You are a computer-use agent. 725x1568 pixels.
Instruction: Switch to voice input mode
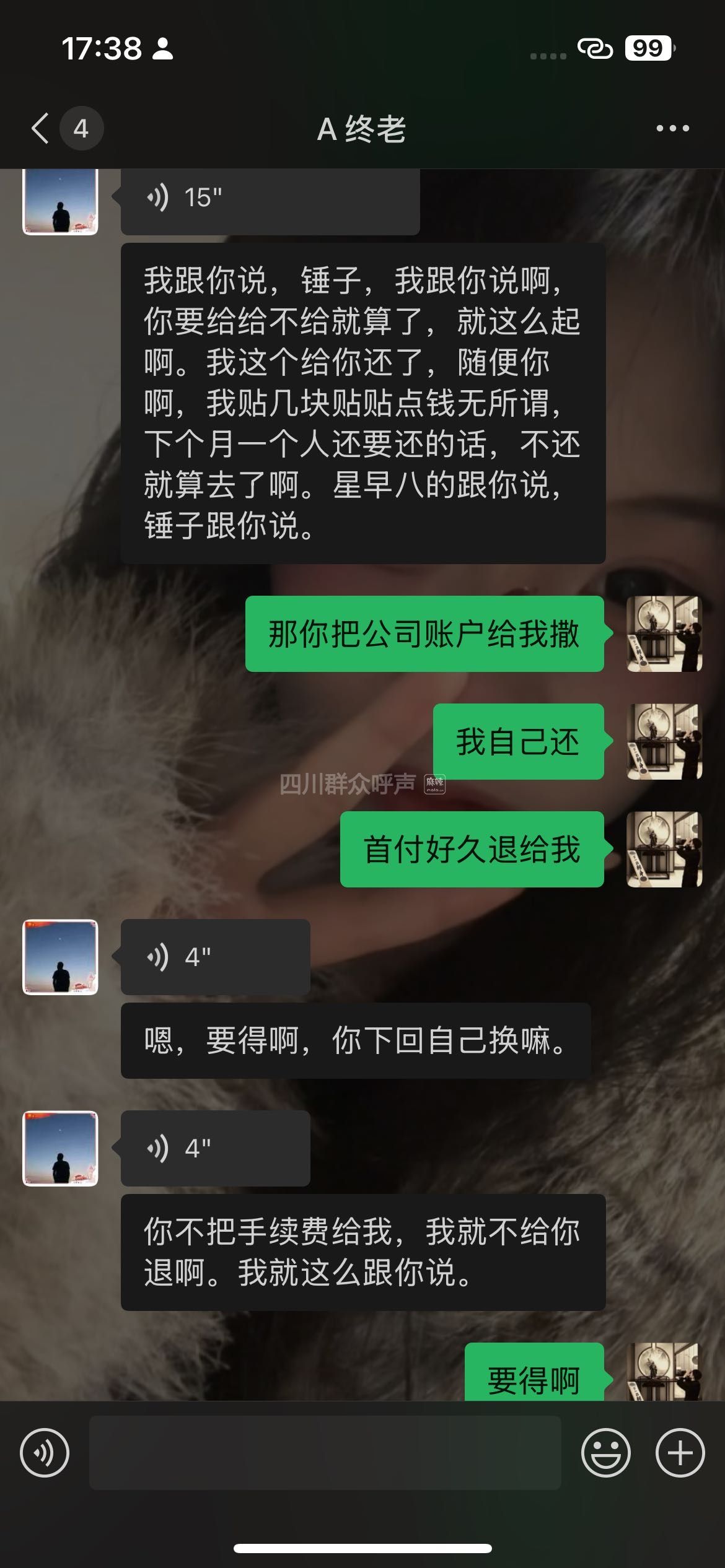click(45, 1453)
